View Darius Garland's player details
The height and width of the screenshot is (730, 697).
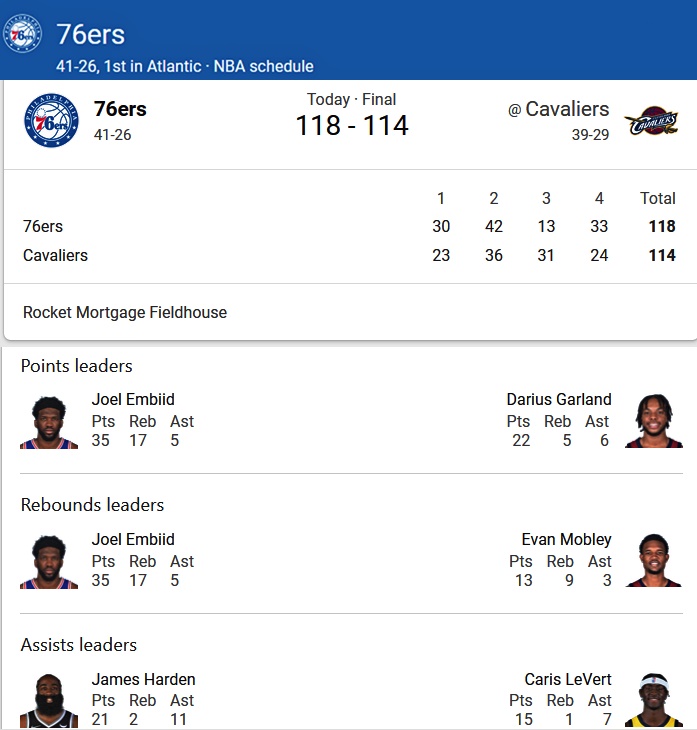(x=558, y=399)
